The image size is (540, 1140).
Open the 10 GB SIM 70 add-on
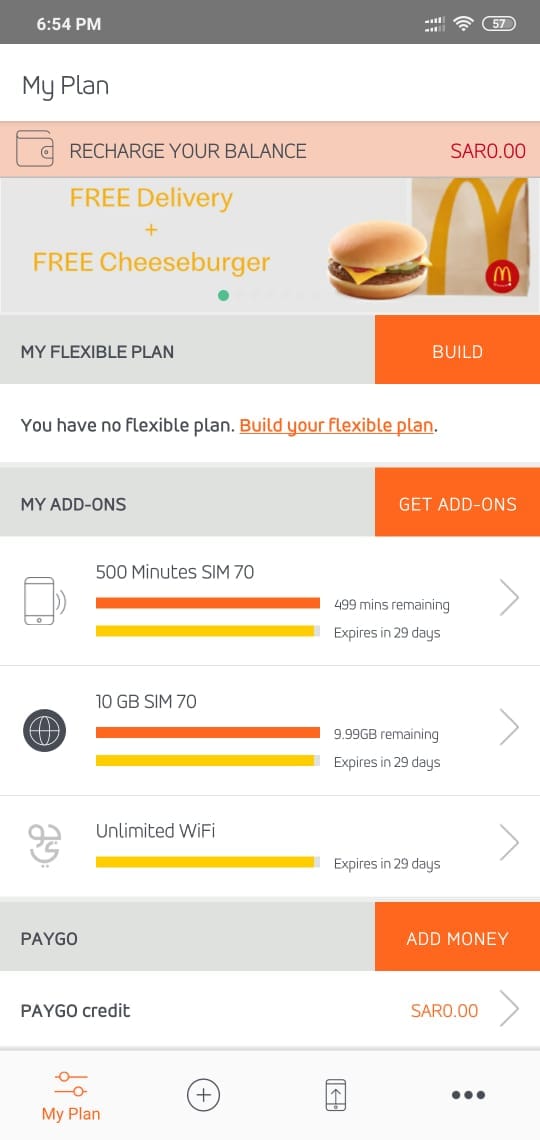(x=270, y=730)
